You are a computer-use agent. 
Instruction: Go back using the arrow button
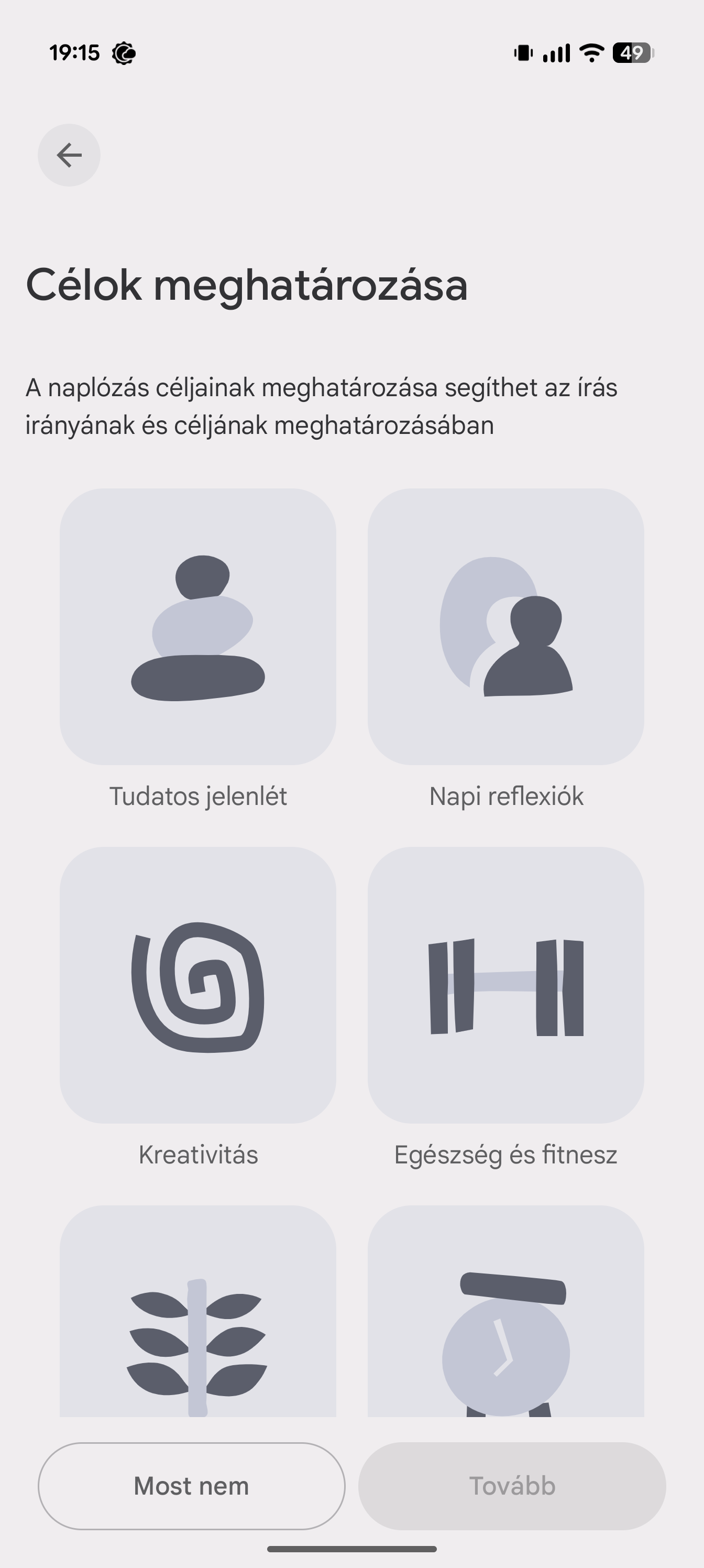(69, 155)
